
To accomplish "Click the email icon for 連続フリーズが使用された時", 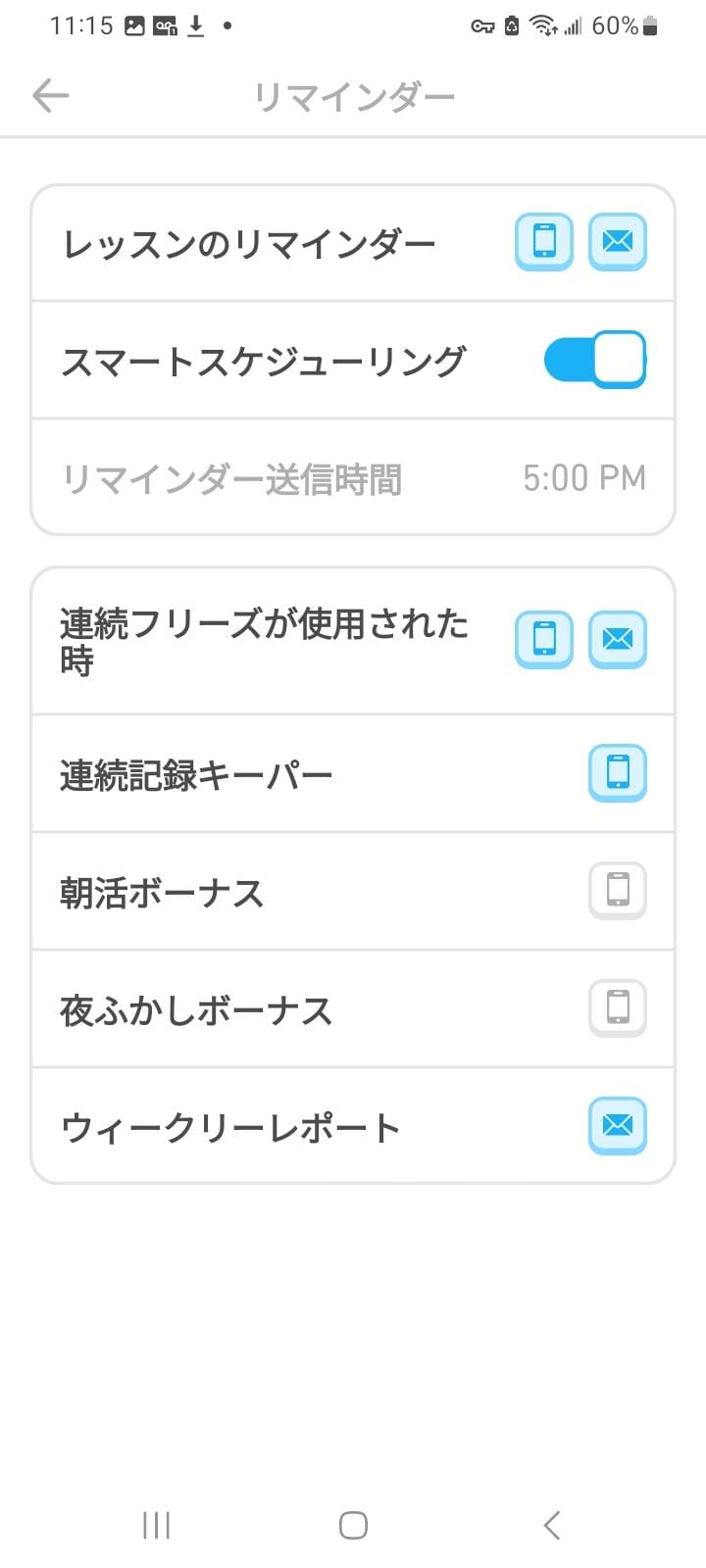I will pos(617,639).
